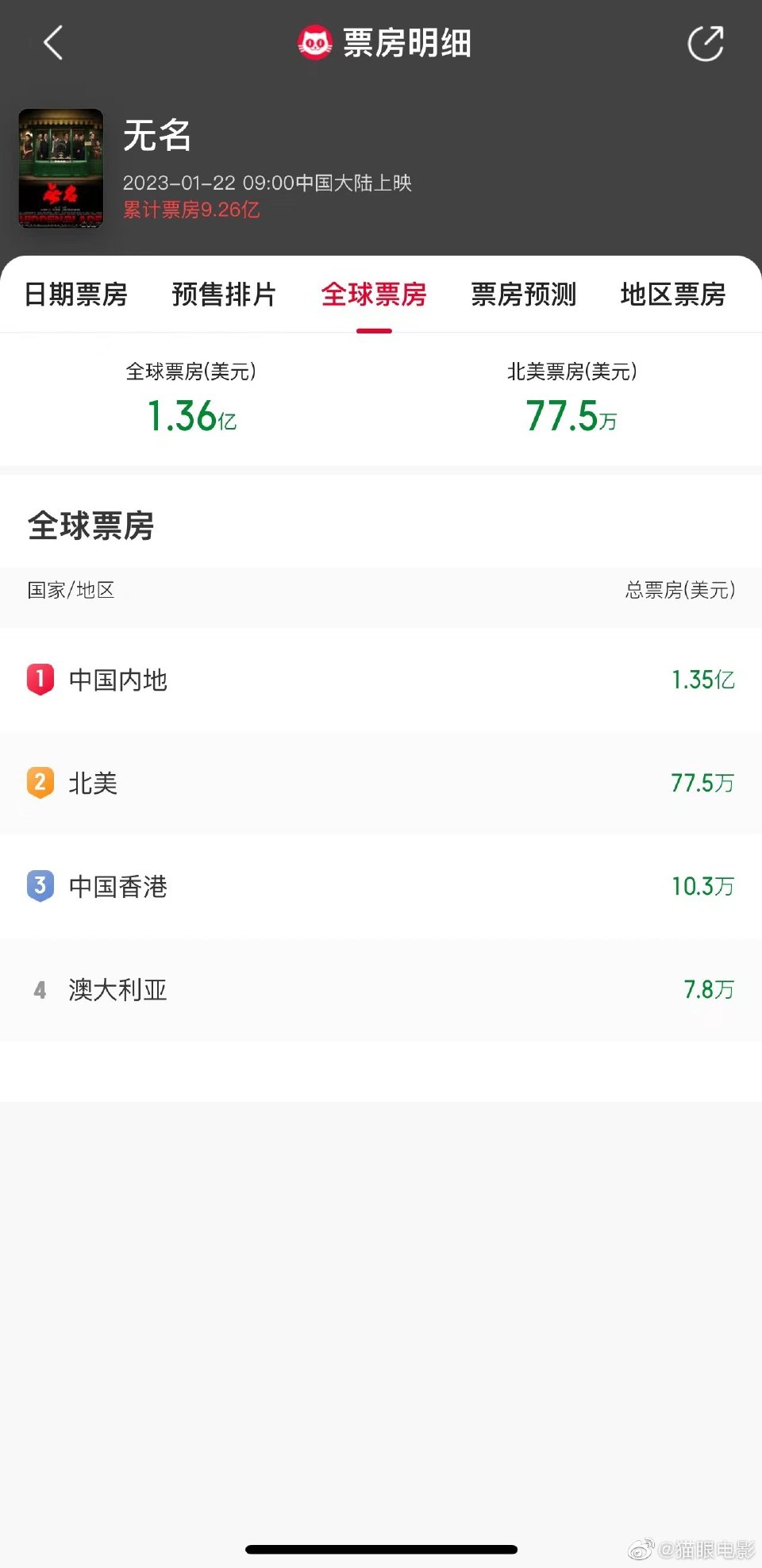Open the 中国内地 box office row

[x=381, y=680]
